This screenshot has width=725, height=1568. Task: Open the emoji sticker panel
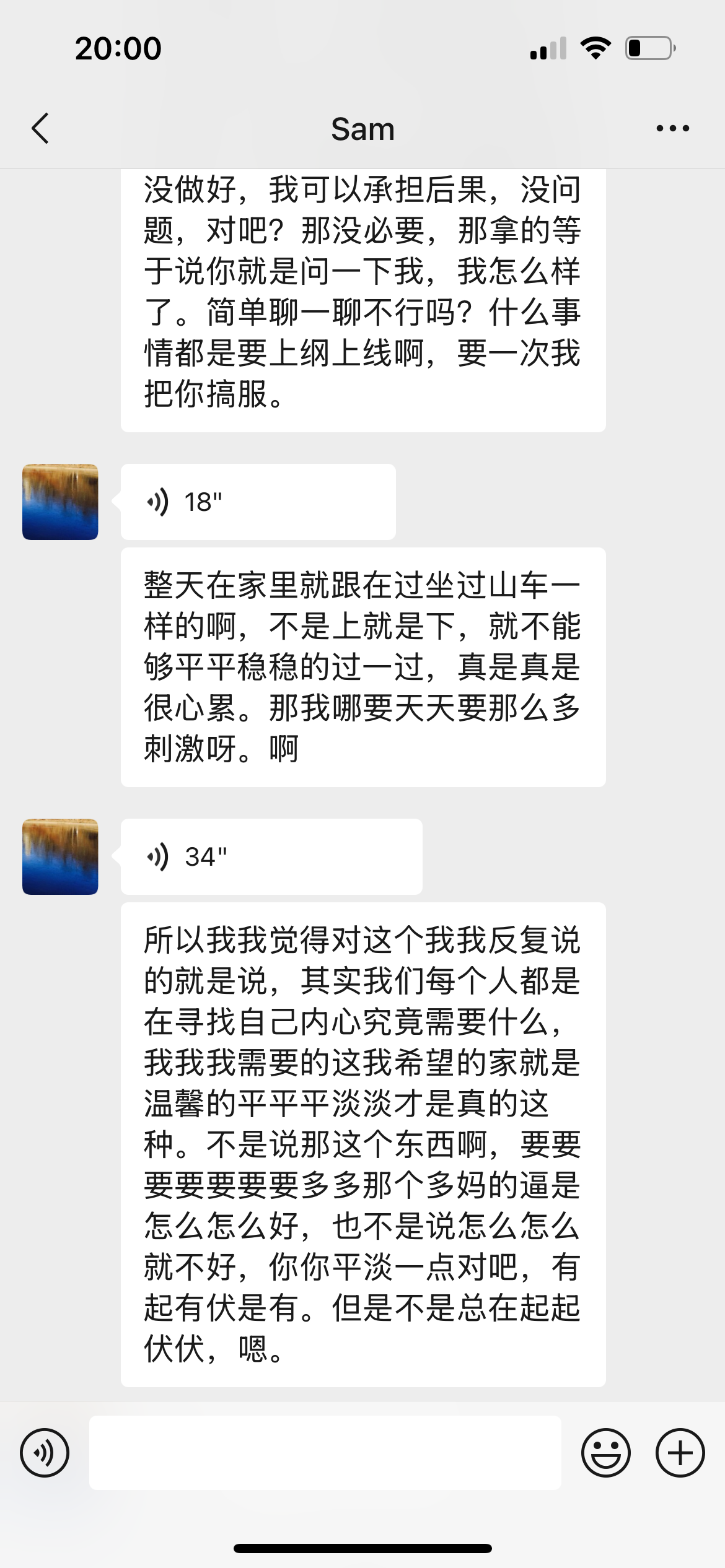tap(605, 1452)
